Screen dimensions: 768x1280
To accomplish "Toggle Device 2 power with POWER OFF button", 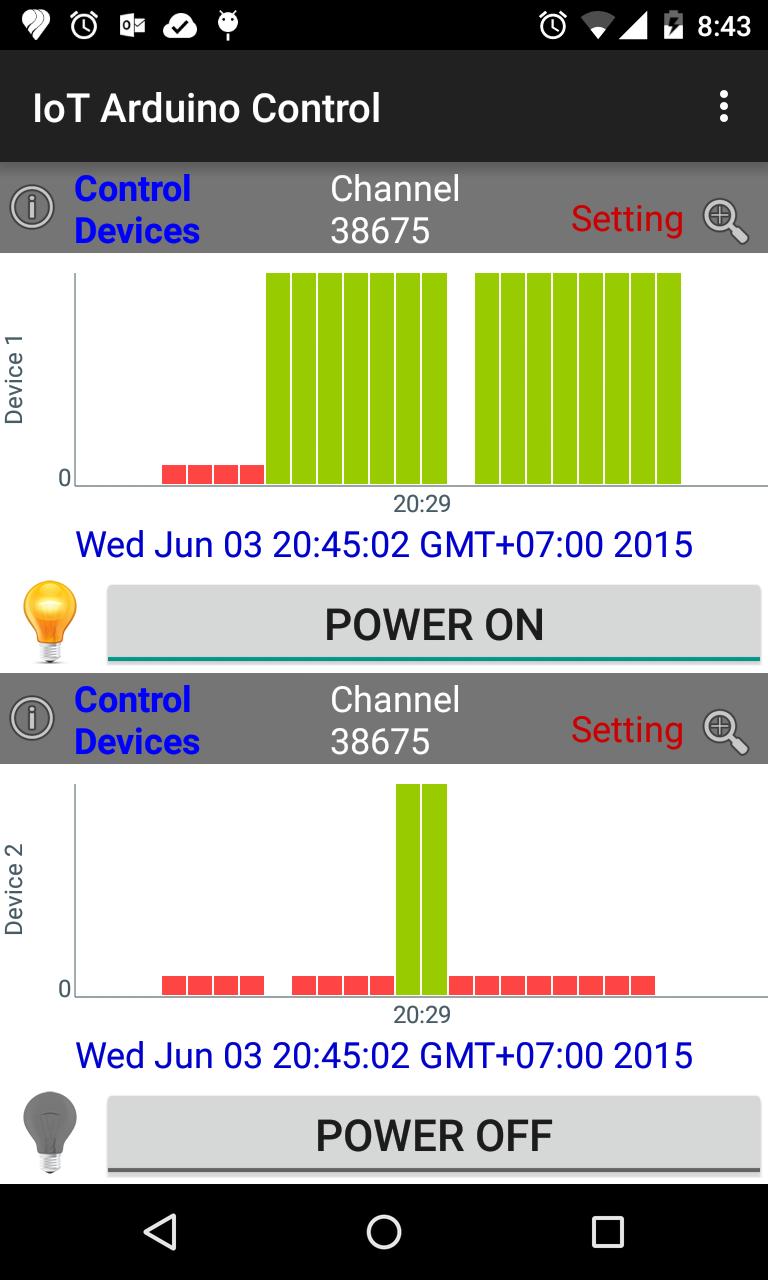I will pyautogui.click(x=434, y=1134).
